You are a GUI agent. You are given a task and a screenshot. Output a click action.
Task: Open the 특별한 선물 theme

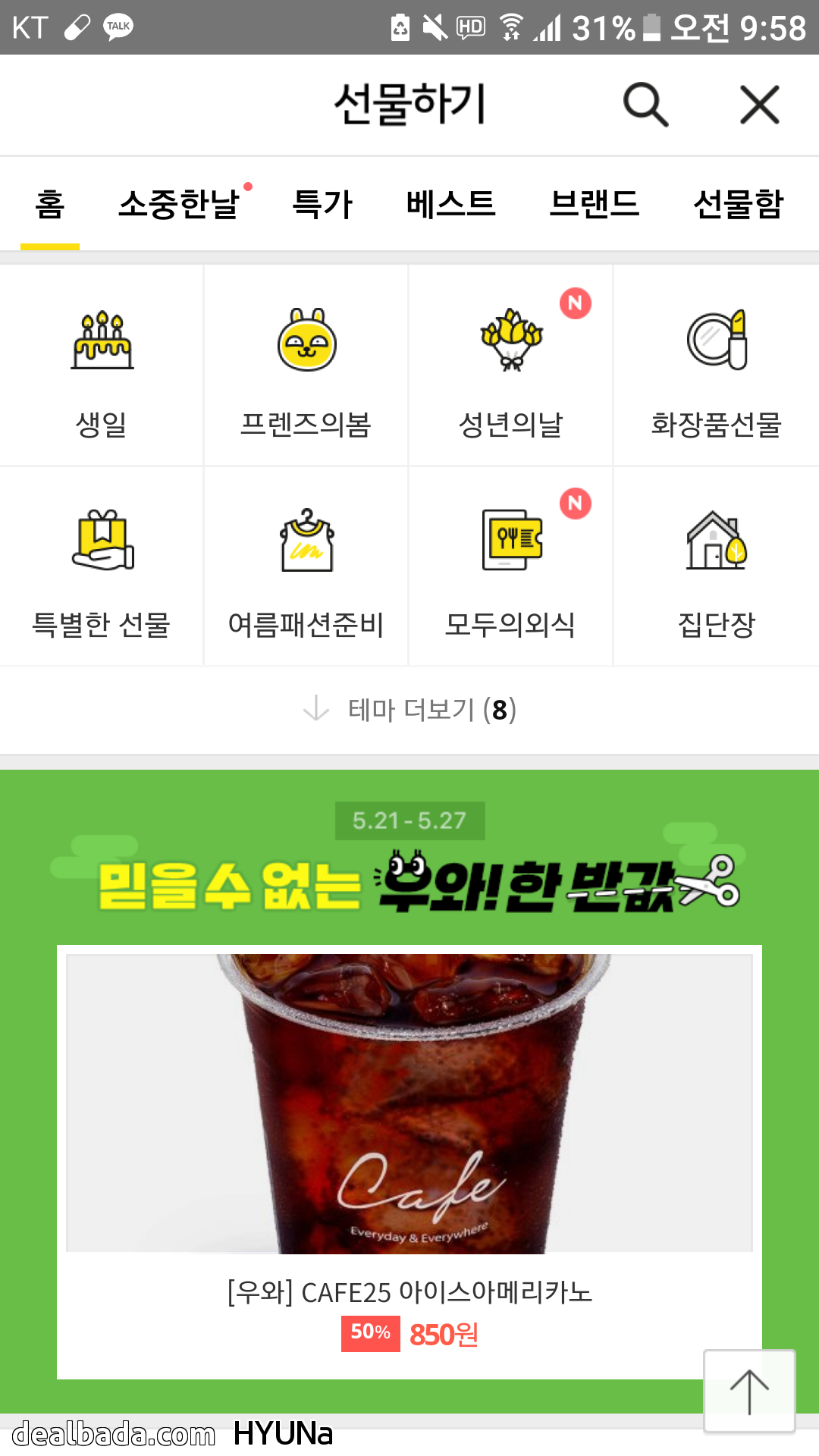[102, 566]
